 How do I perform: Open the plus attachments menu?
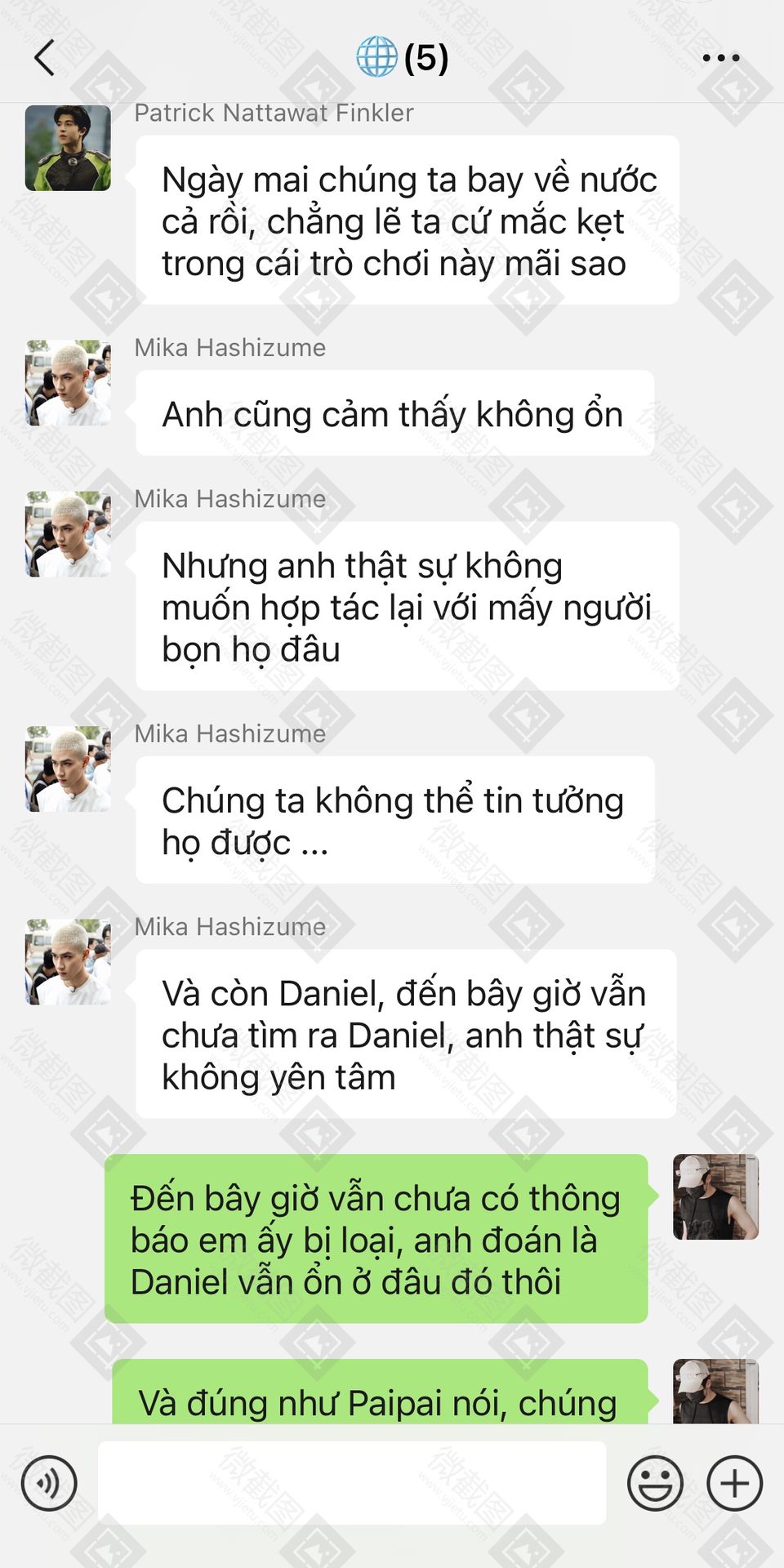734,1482
